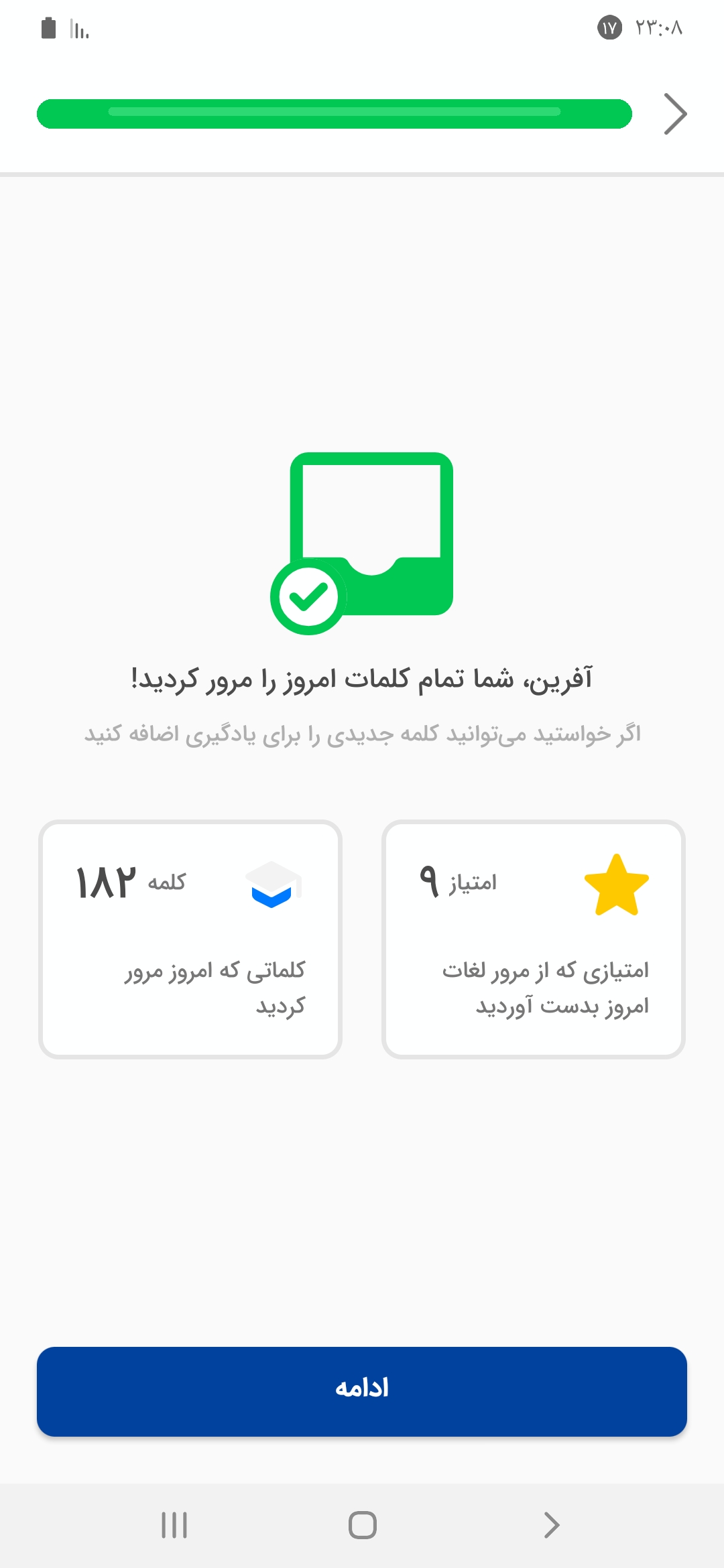
Task: Open the system home button
Action: click(362, 1525)
